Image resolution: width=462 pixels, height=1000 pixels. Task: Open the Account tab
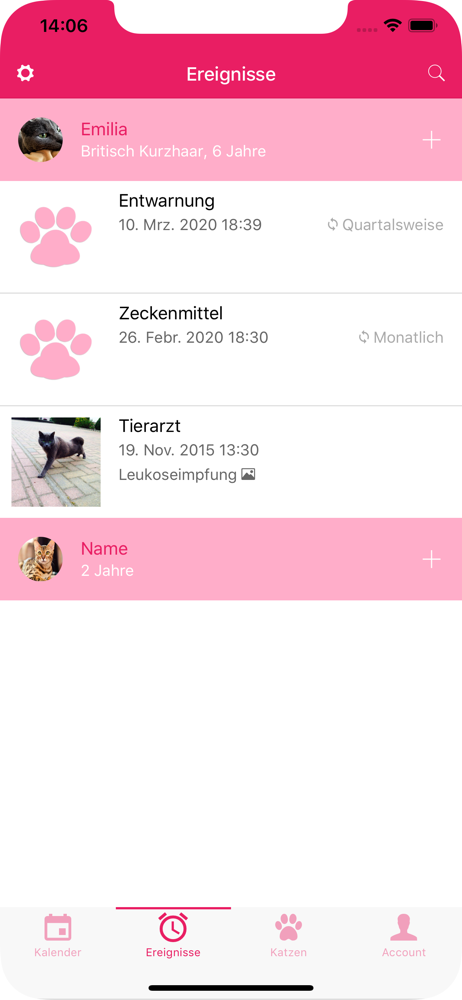[404, 936]
